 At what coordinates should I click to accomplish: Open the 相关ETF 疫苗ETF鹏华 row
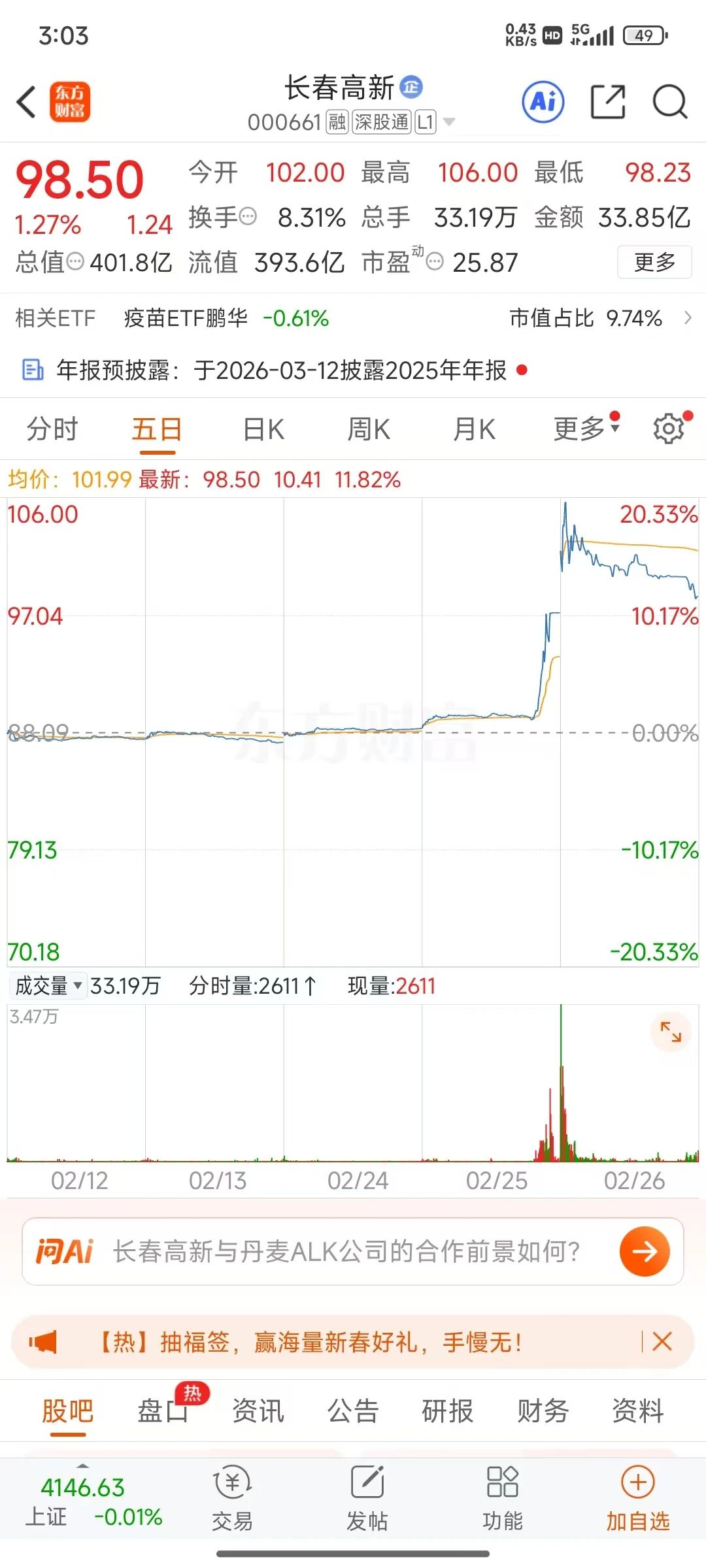point(353,318)
